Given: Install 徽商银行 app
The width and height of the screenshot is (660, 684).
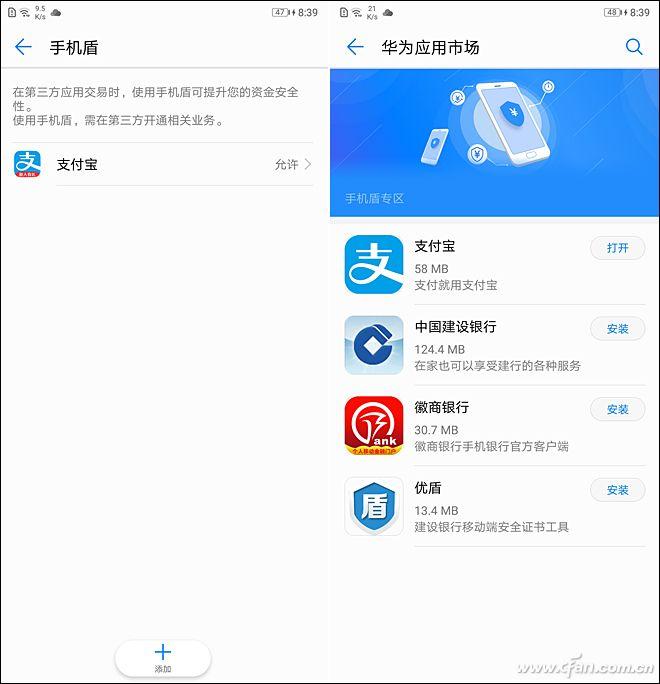Looking at the screenshot, I should point(617,409).
